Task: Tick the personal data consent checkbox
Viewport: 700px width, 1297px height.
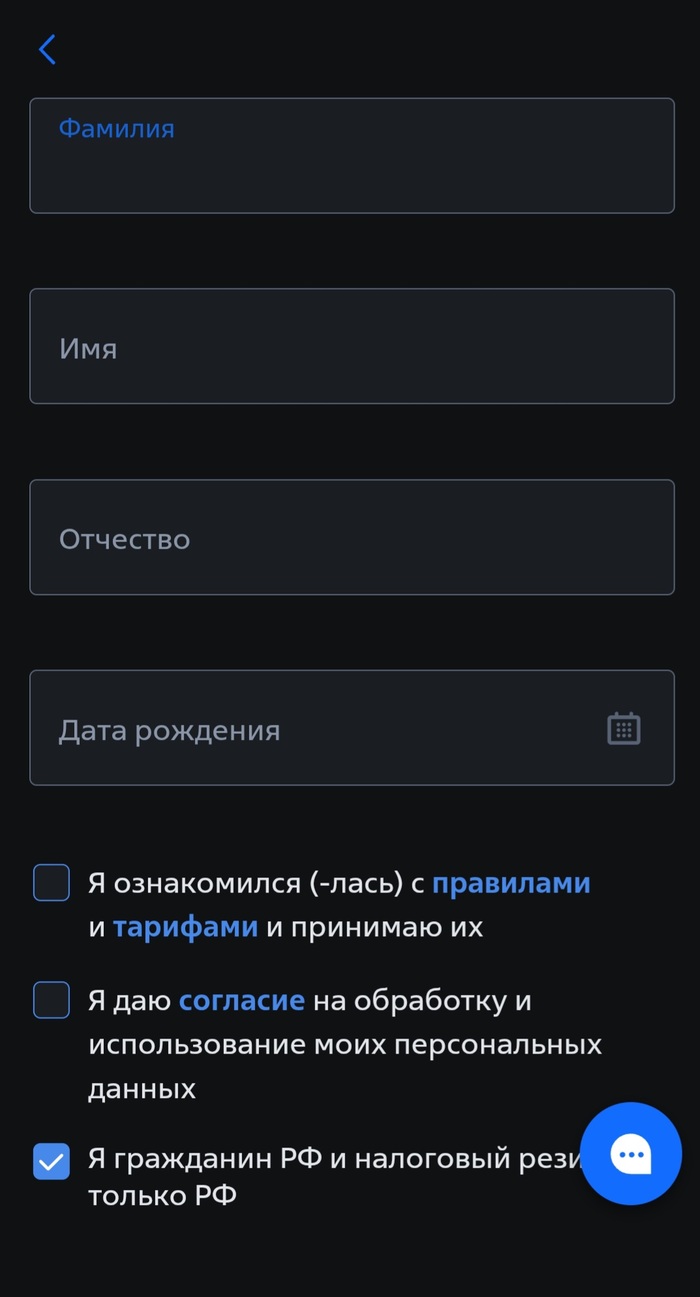Action: [51, 1000]
